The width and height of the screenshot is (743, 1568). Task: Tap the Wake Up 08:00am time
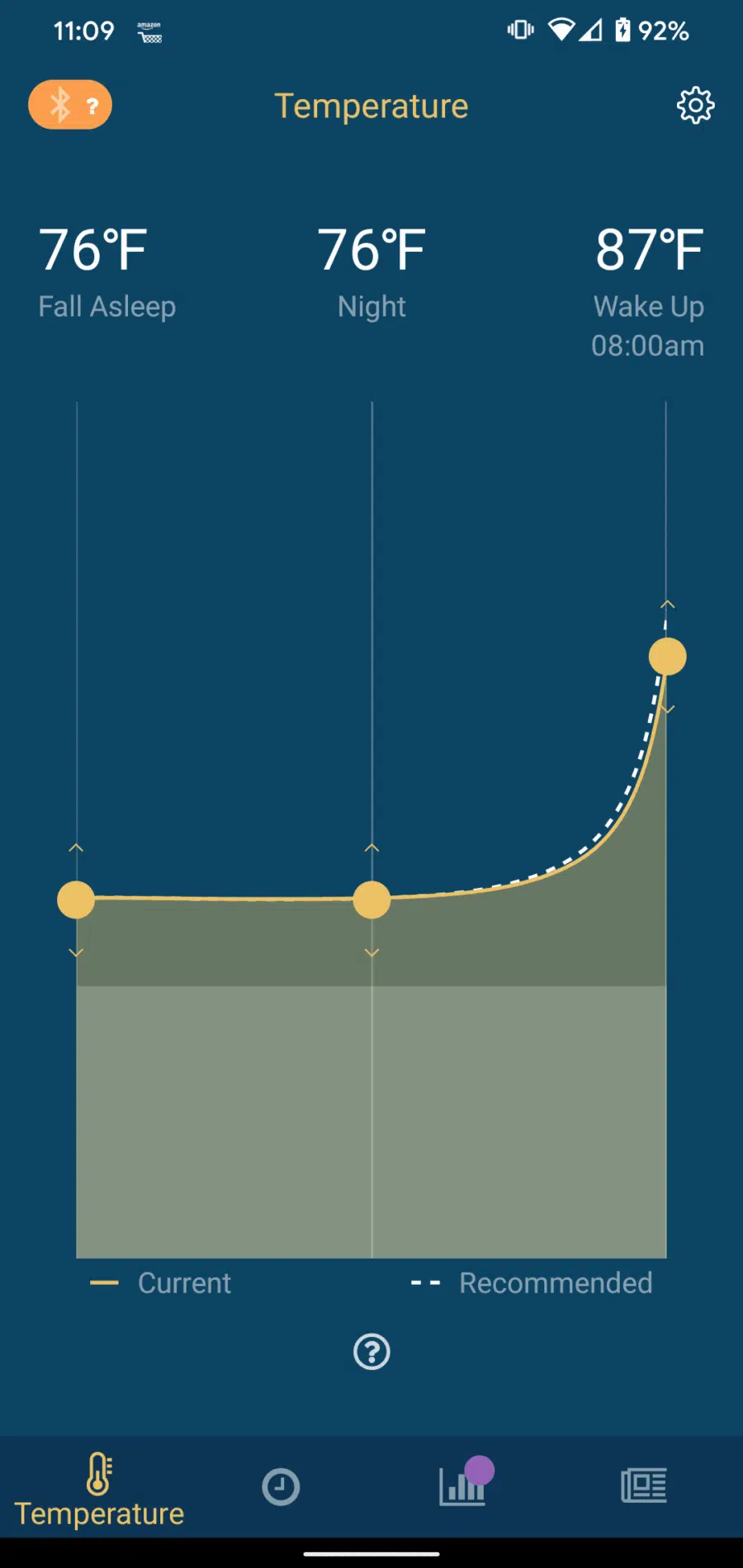point(648,346)
